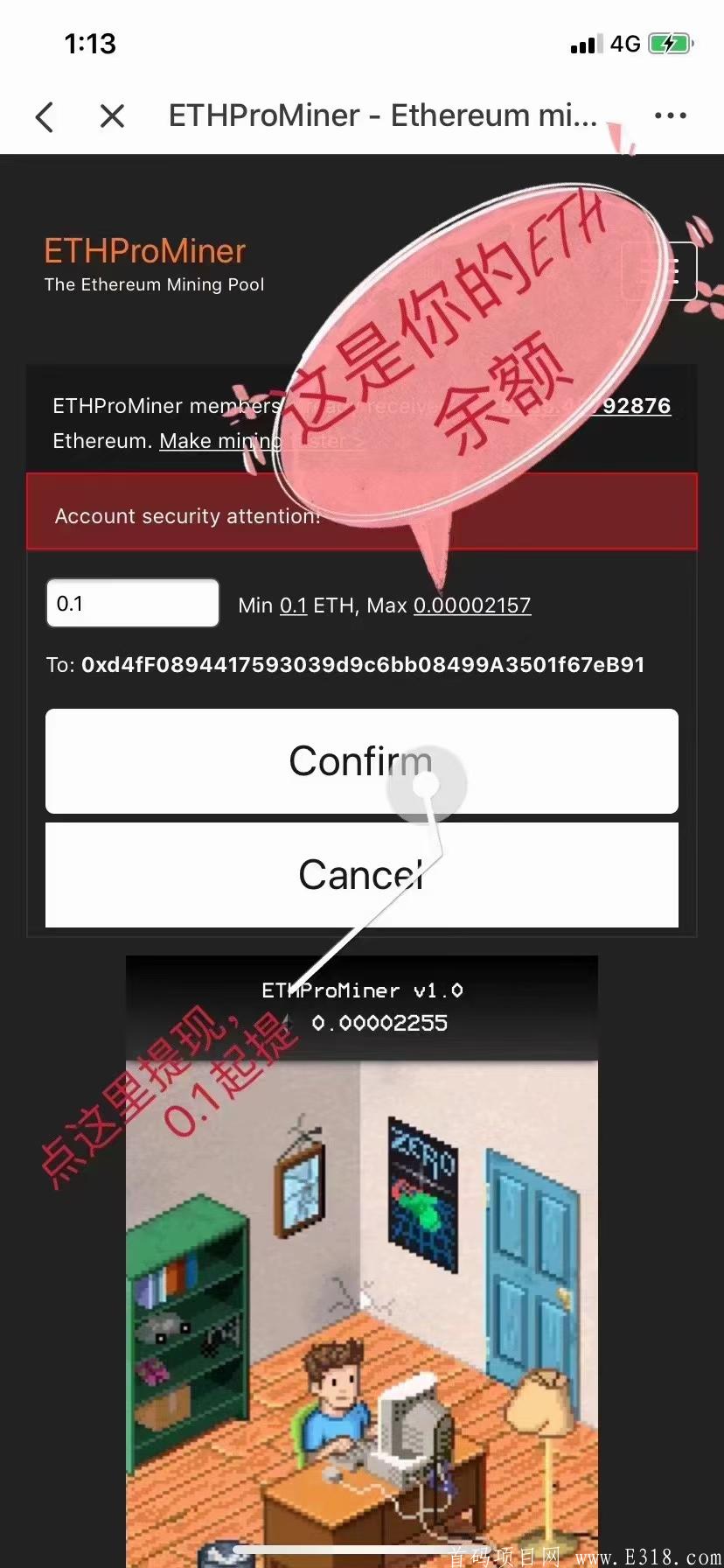Edit the ETH withdrawal amount field

point(132,604)
